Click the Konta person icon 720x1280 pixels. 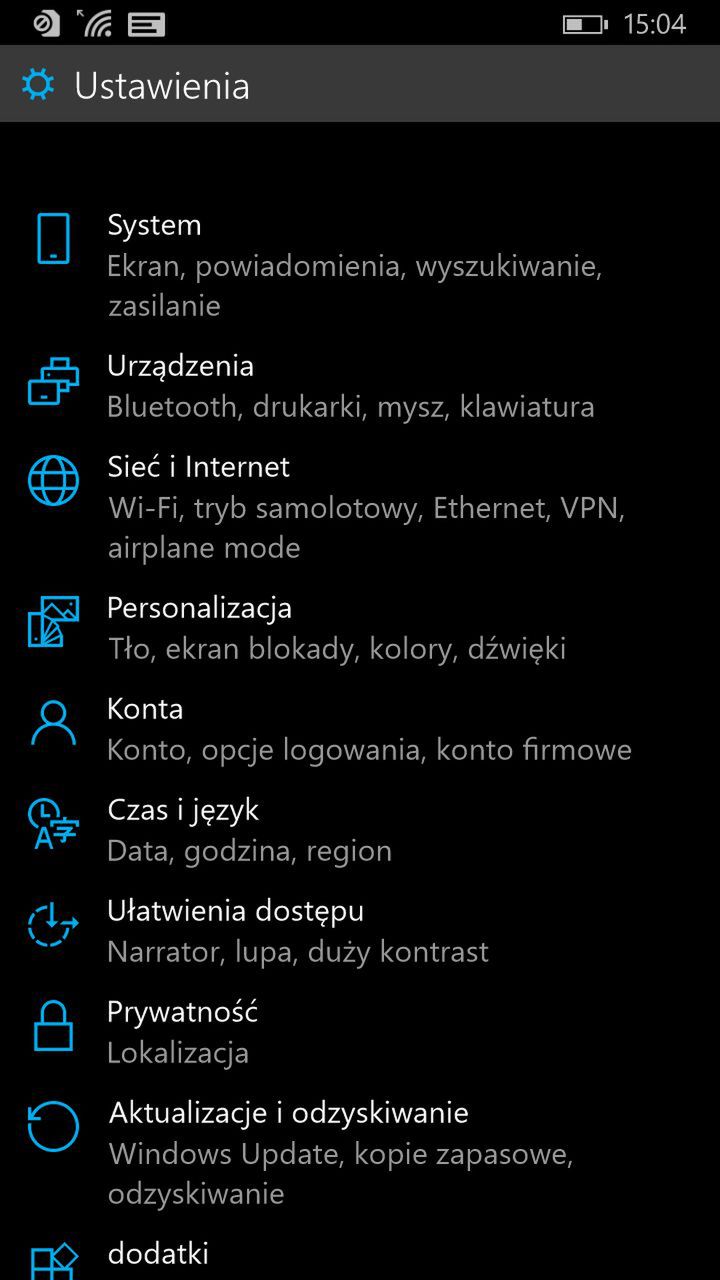pyautogui.click(x=52, y=723)
